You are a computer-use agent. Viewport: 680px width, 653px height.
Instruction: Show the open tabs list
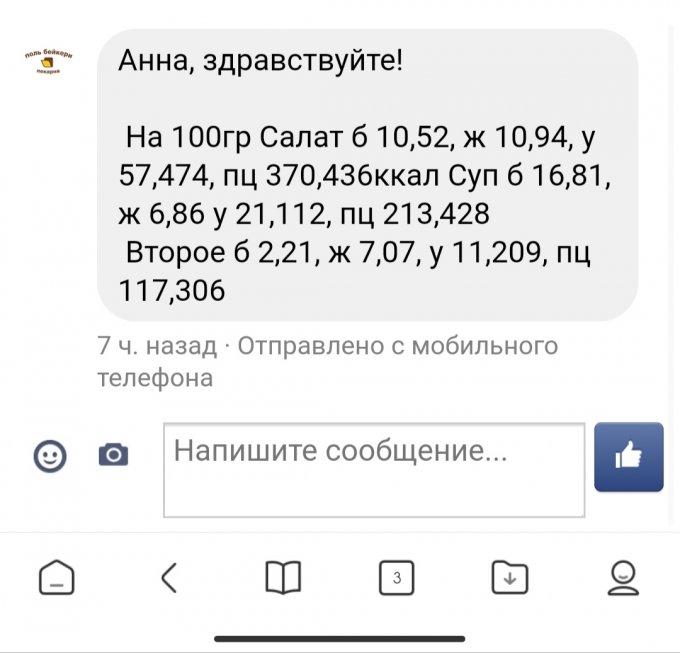click(x=397, y=577)
